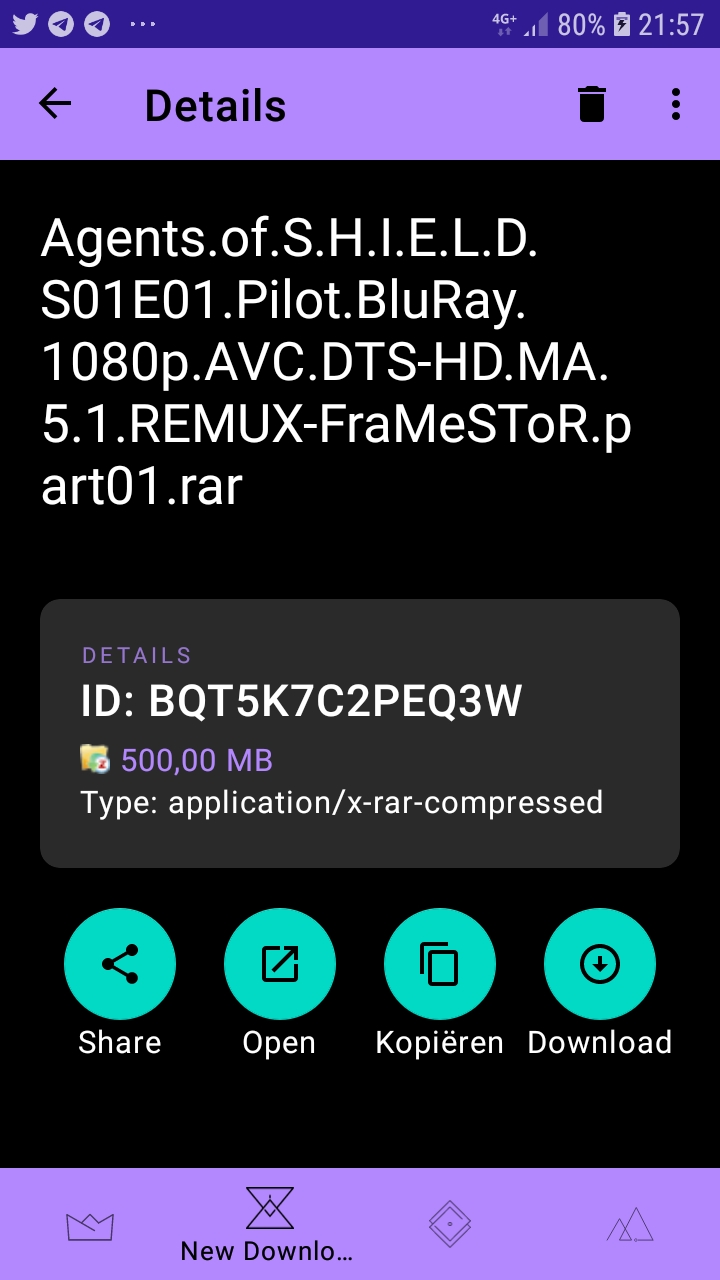Screen dimensions: 720x1280
Task: Tap the Download text label
Action: 600,1042
